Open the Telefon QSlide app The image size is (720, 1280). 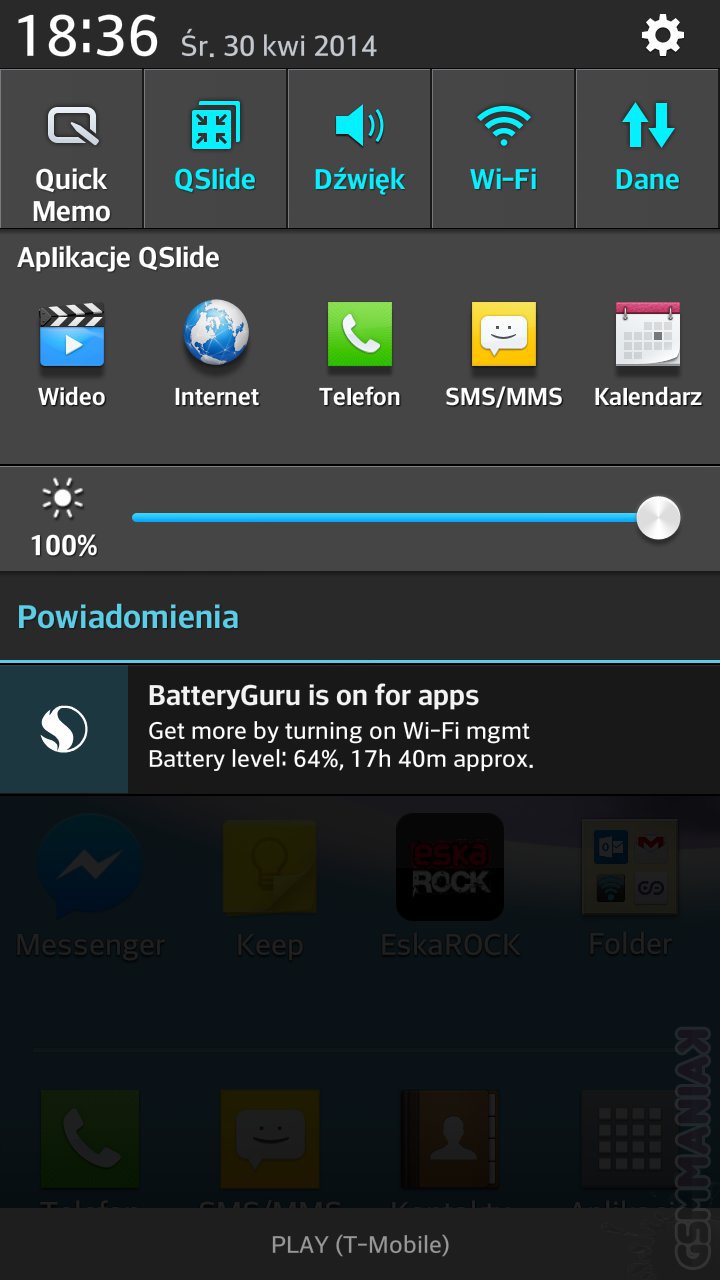[360, 352]
